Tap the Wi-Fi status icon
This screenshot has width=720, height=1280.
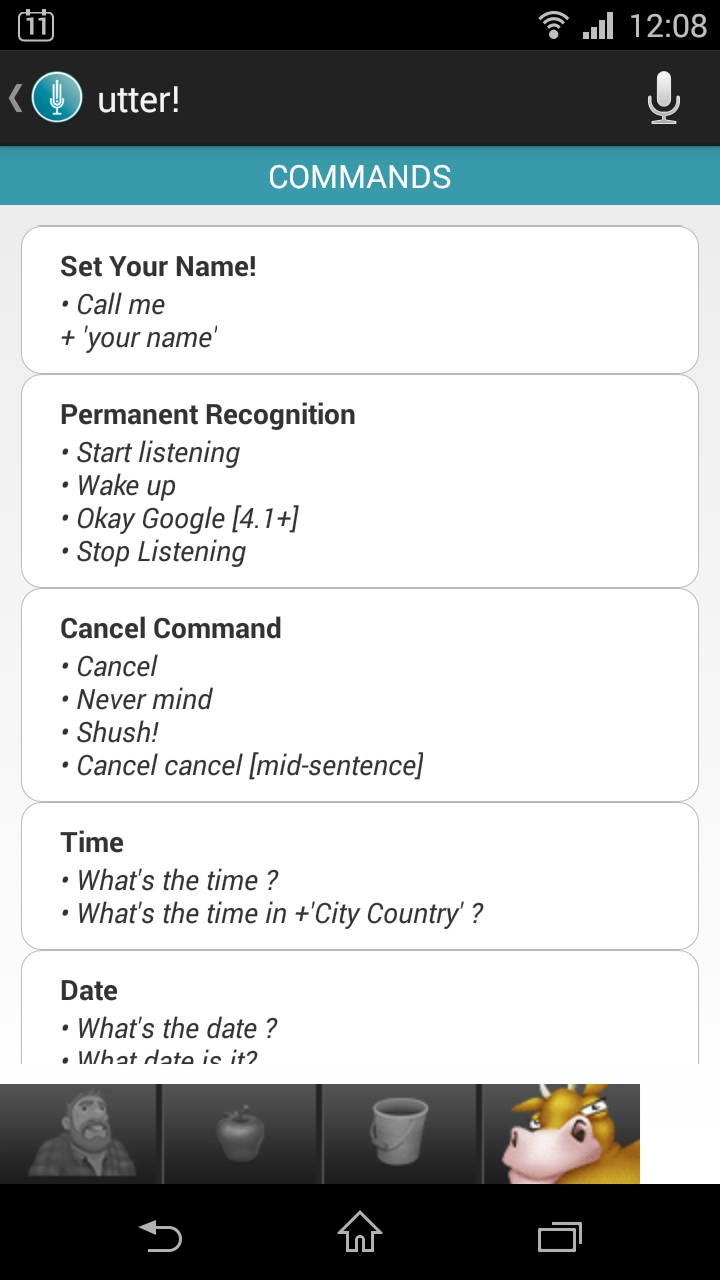point(553,25)
